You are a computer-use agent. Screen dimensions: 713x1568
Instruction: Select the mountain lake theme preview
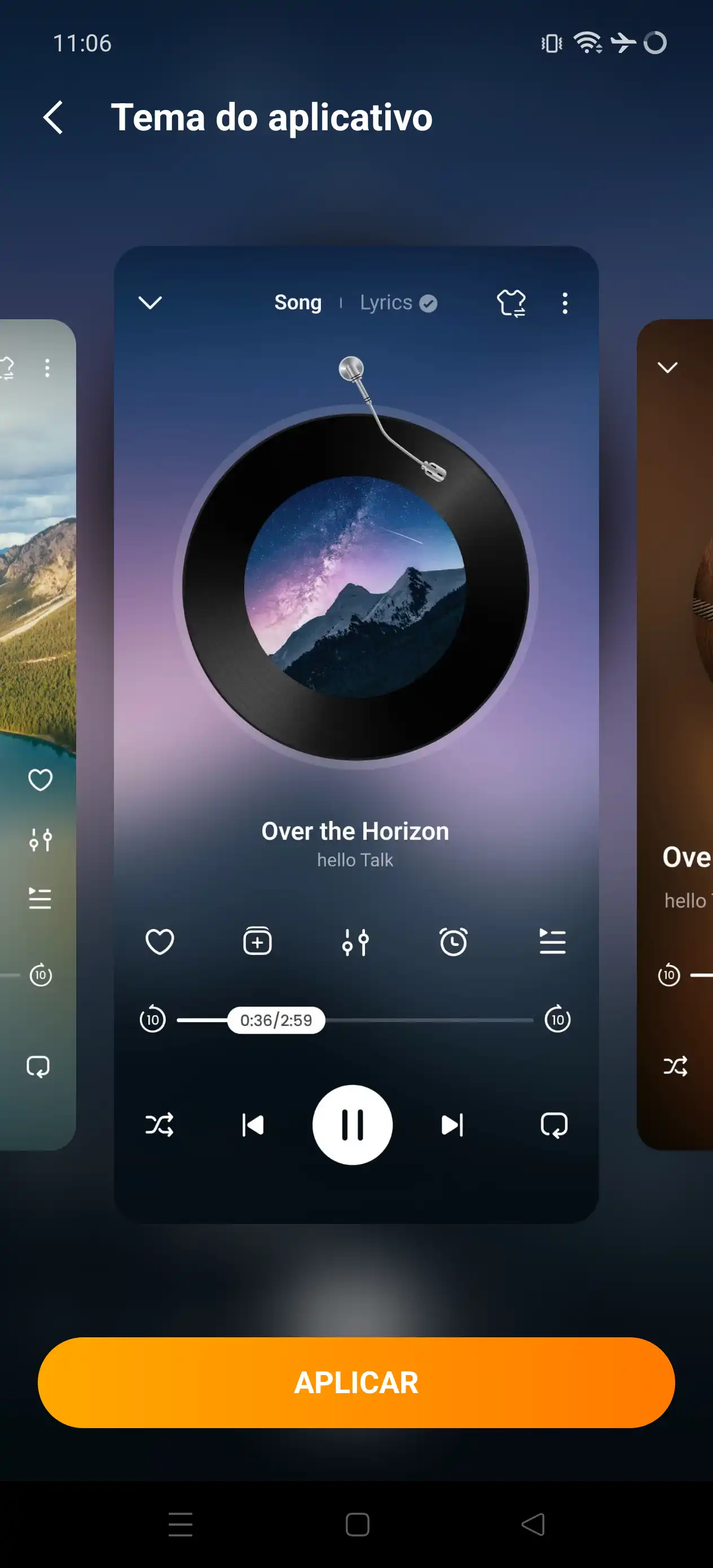(37, 609)
